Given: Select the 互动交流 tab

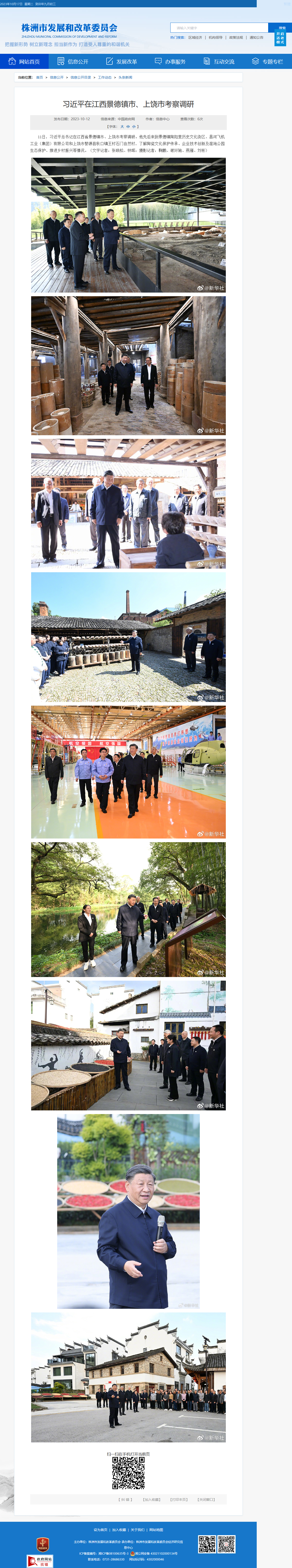Looking at the screenshot, I should pyautogui.click(x=219, y=62).
